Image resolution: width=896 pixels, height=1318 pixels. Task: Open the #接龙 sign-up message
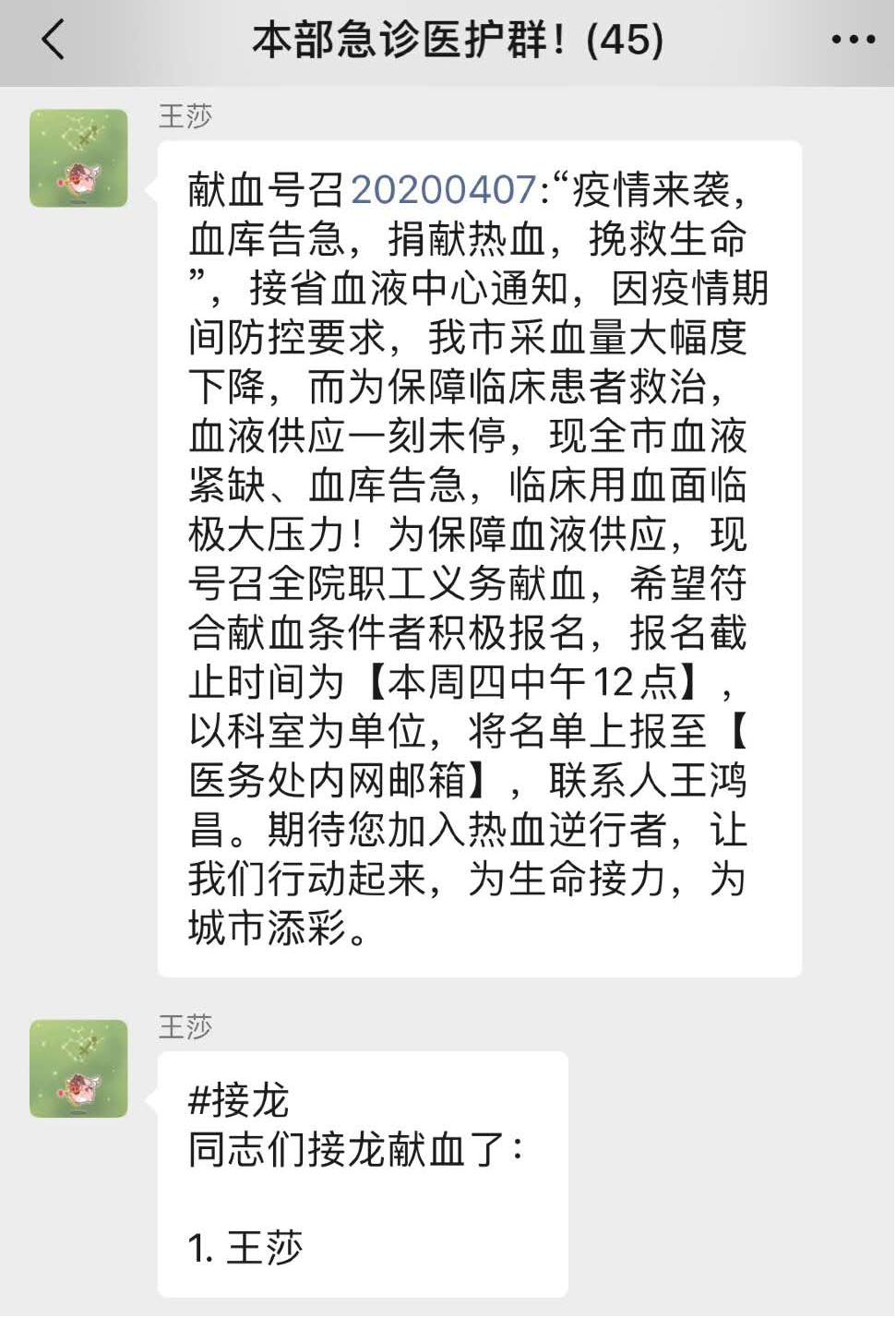tap(362, 1173)
